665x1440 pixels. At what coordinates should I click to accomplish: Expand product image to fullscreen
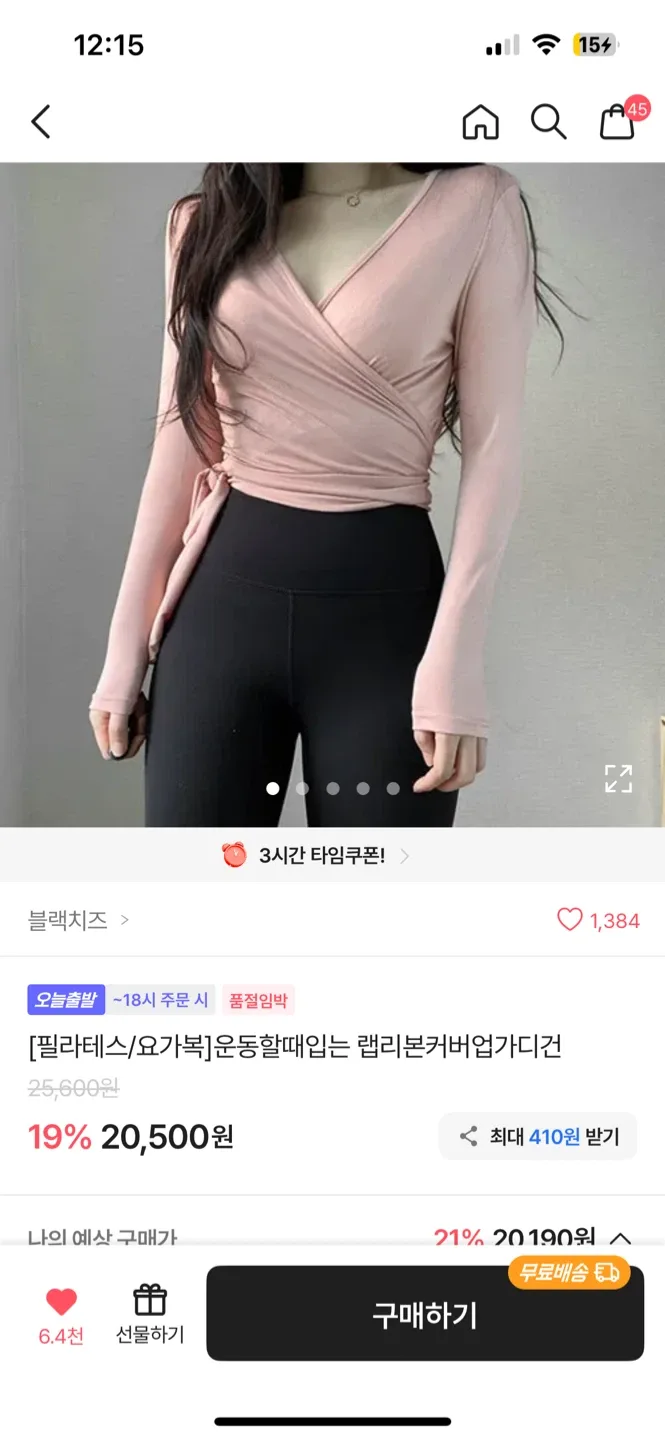coord(618,778)
